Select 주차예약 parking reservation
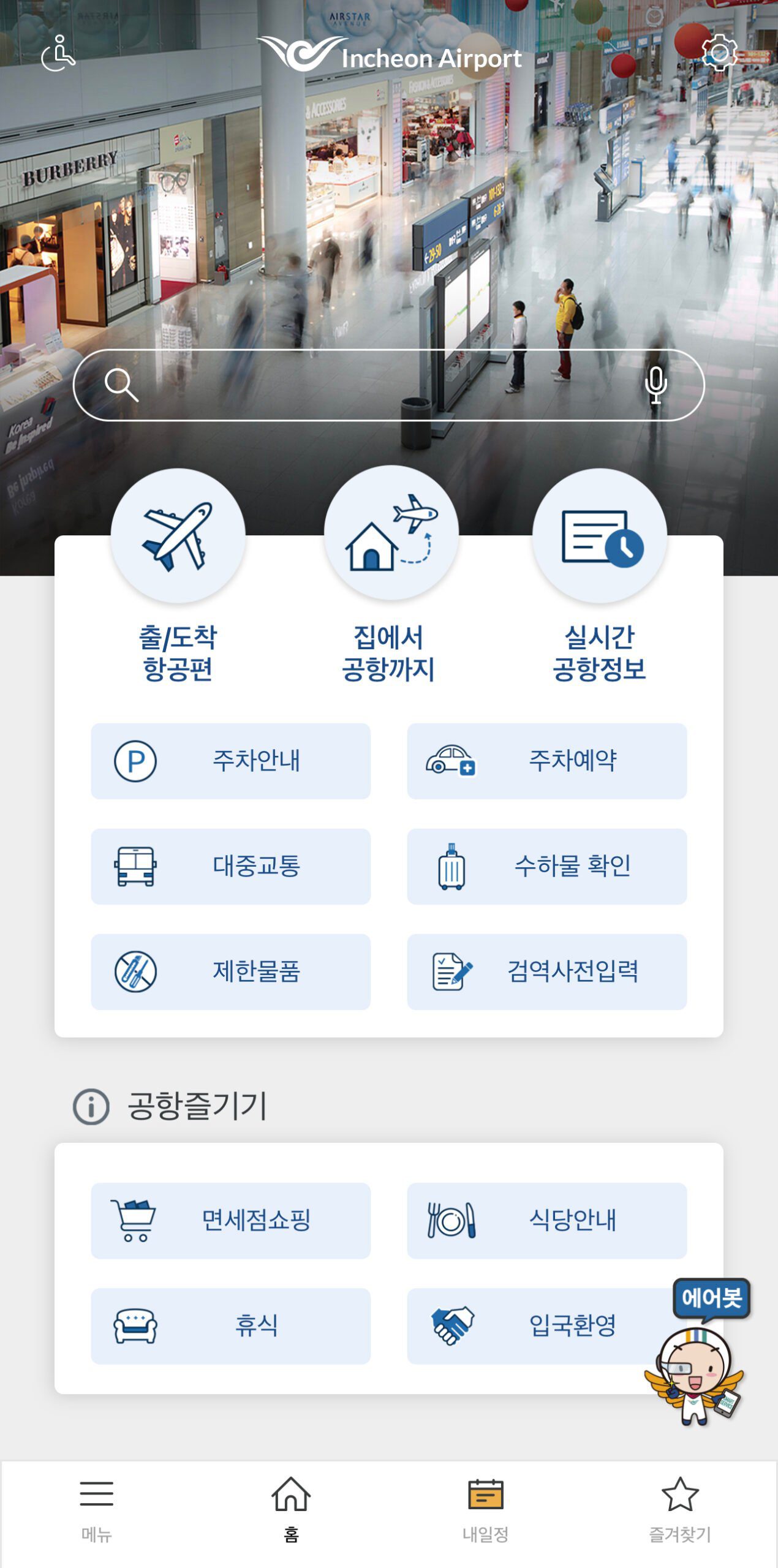 546,761
